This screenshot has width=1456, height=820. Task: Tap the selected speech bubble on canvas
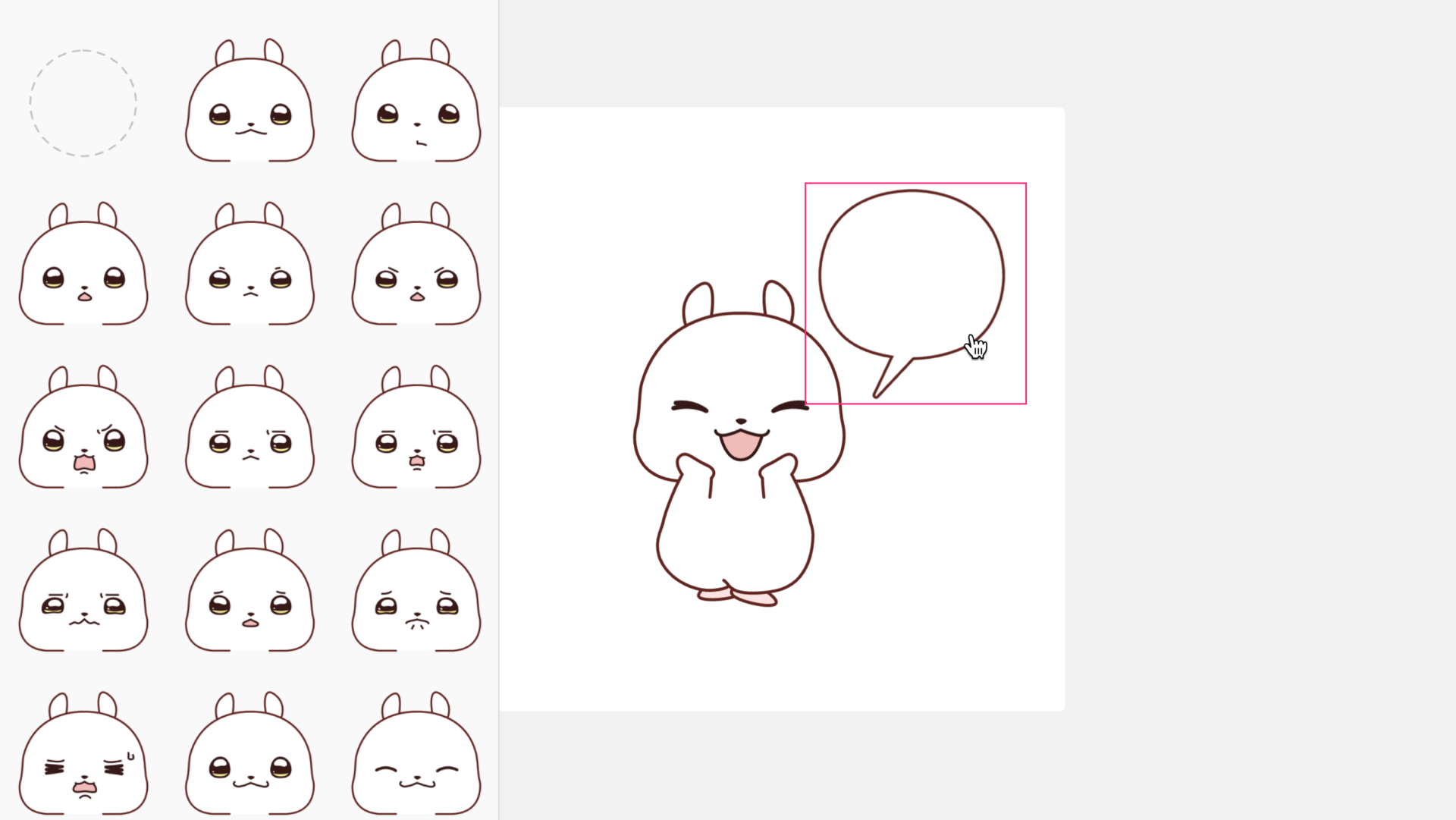[915, 293]
